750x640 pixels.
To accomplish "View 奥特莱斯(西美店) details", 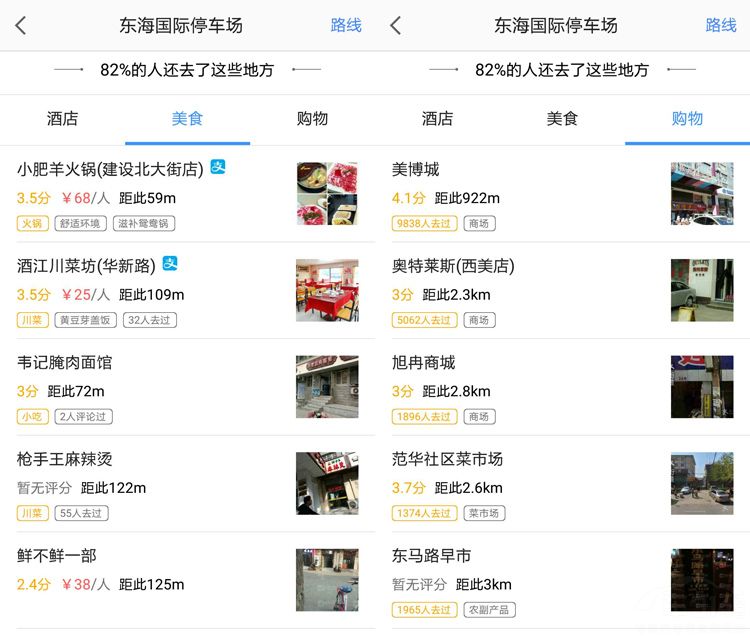I will (x=453, y=267).
